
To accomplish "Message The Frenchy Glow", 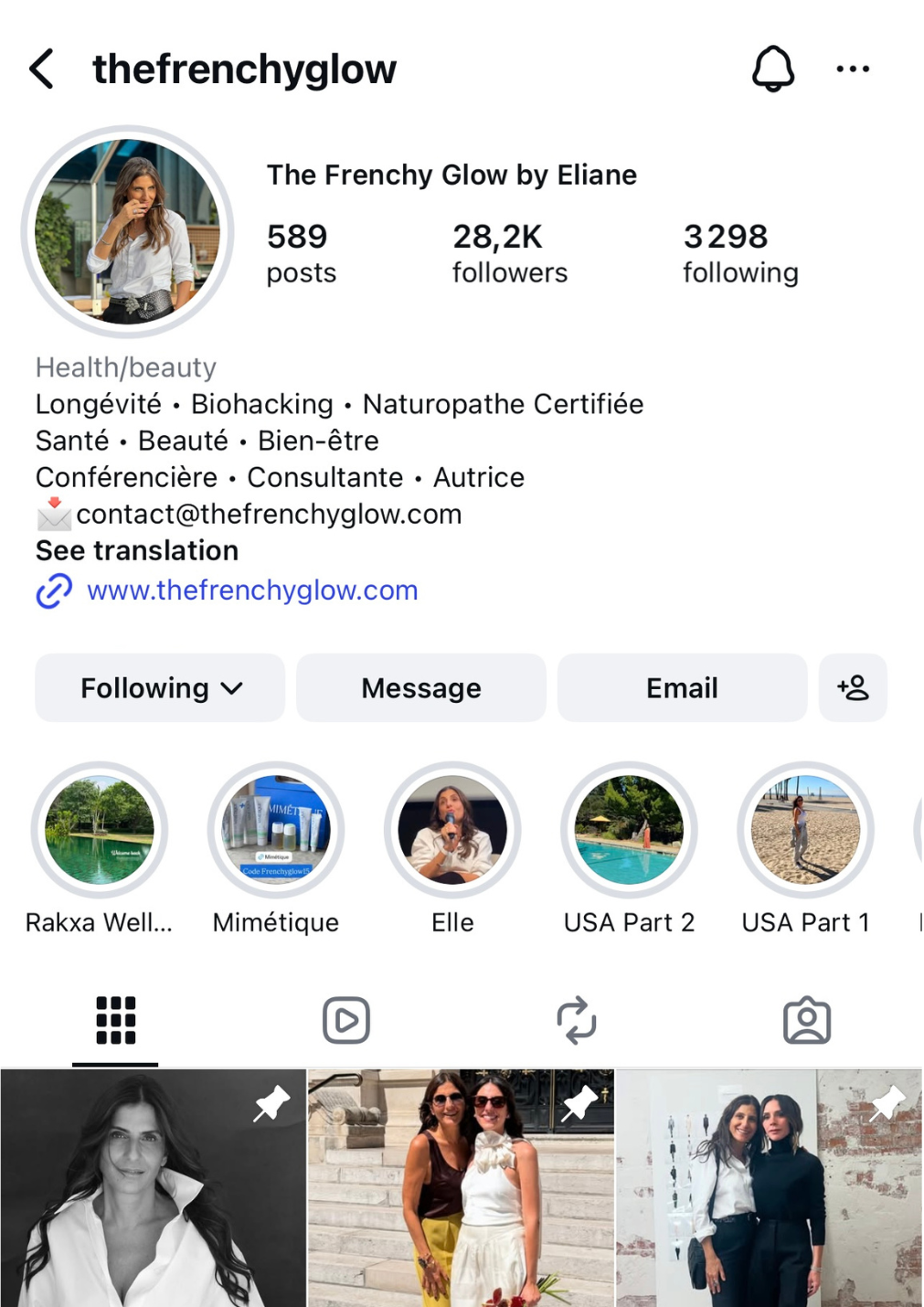I will coord(421,688).
